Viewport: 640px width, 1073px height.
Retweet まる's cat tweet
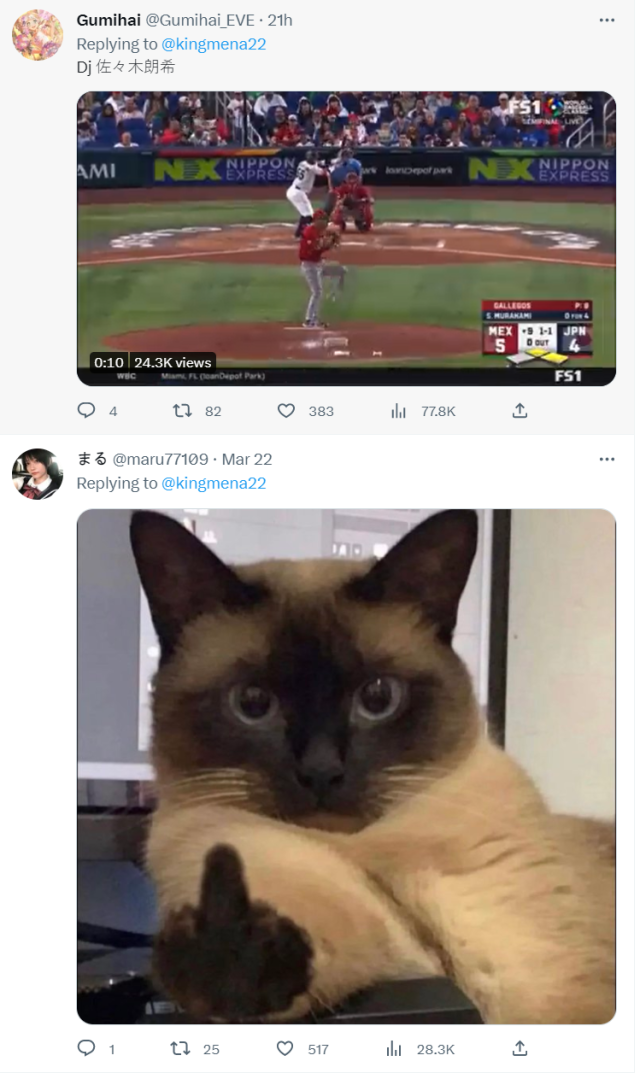coord(182,1049)
